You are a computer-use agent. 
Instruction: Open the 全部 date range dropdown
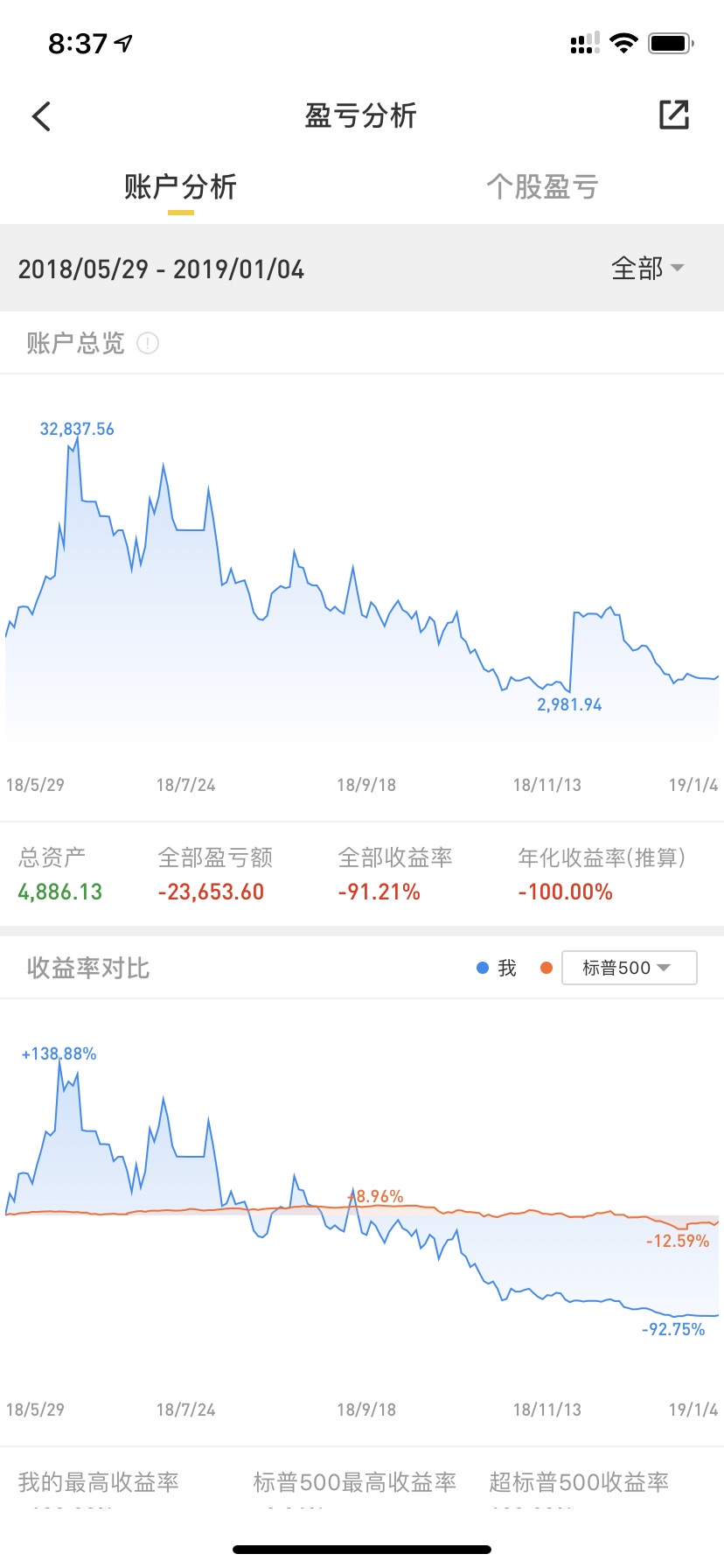[x=647, y=268]
